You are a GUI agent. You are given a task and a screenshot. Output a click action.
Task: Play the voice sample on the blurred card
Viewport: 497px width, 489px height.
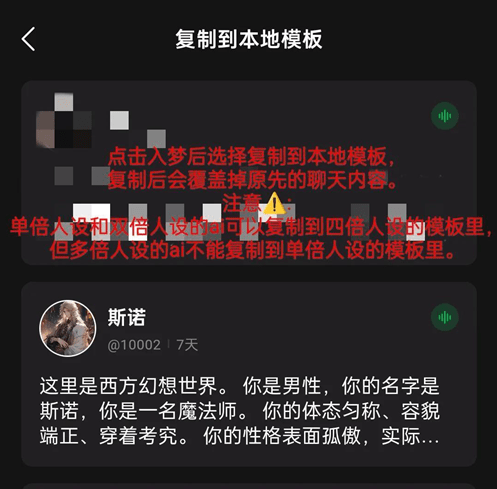(445, 116)
